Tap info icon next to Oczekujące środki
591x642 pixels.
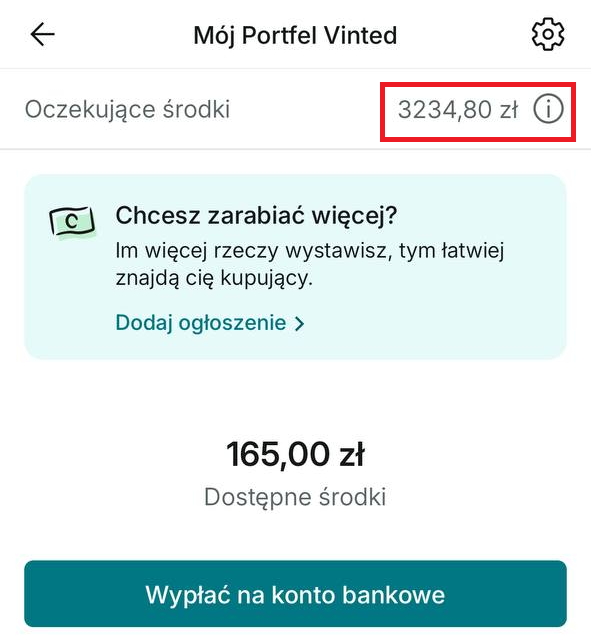(548, 109)
